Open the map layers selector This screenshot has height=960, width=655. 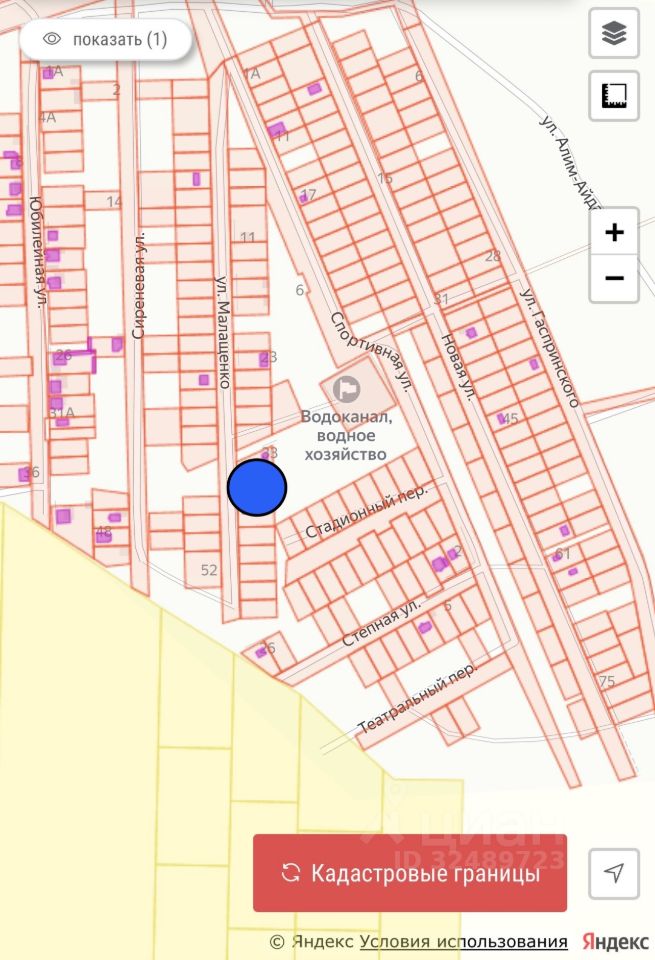click(614, 35)
